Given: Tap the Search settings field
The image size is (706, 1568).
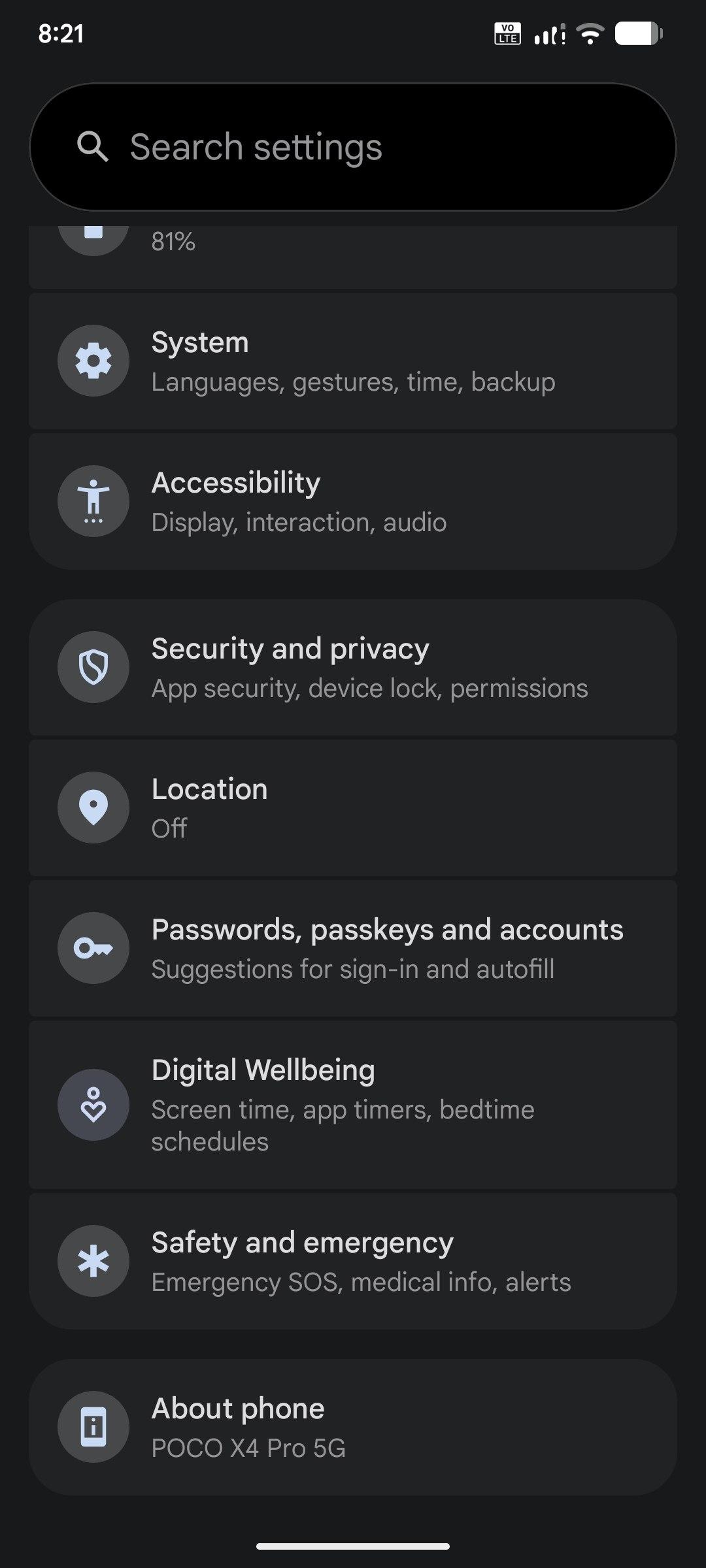Looking at the screenshot, I should (x=353, y=147).
